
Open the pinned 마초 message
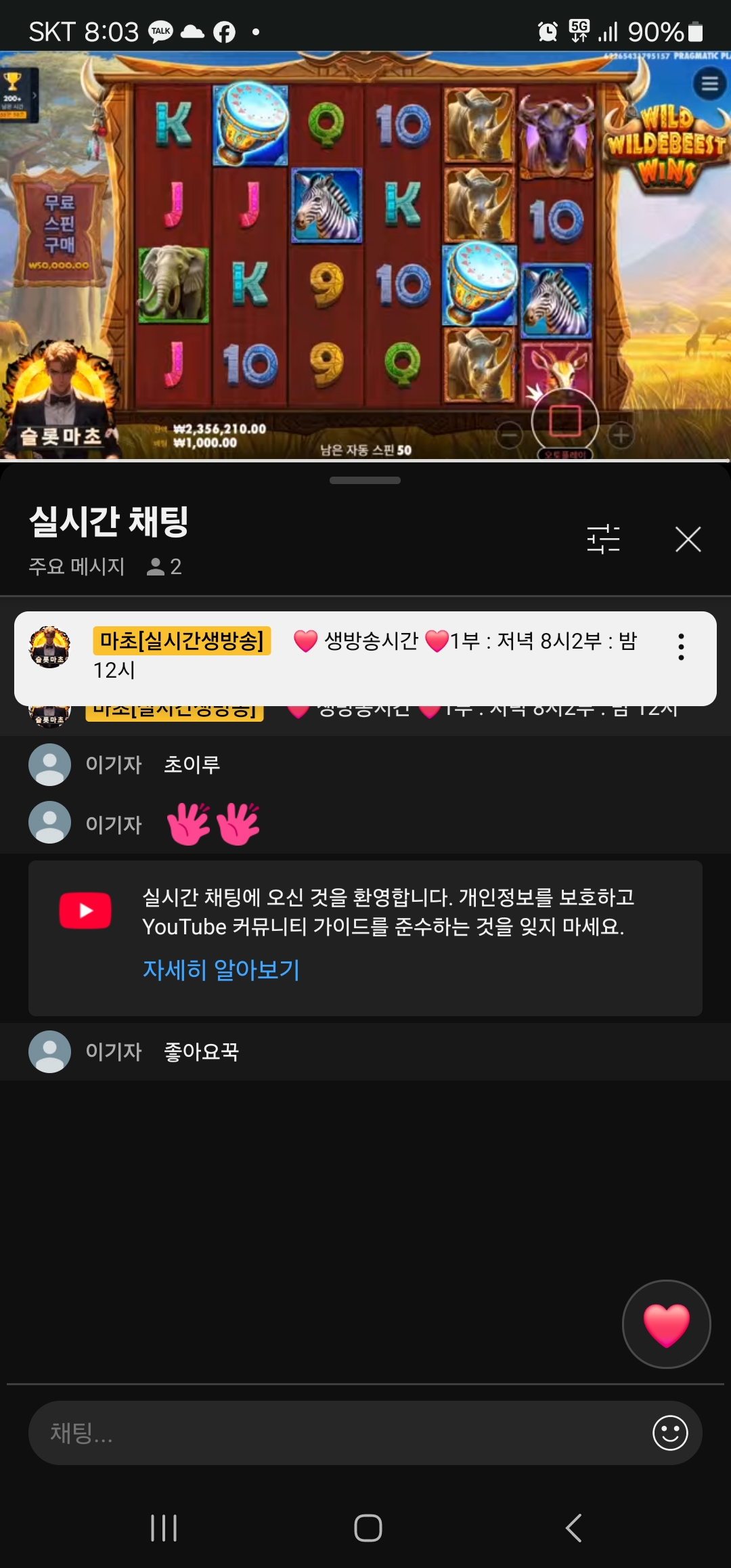(x=365, y=655)
